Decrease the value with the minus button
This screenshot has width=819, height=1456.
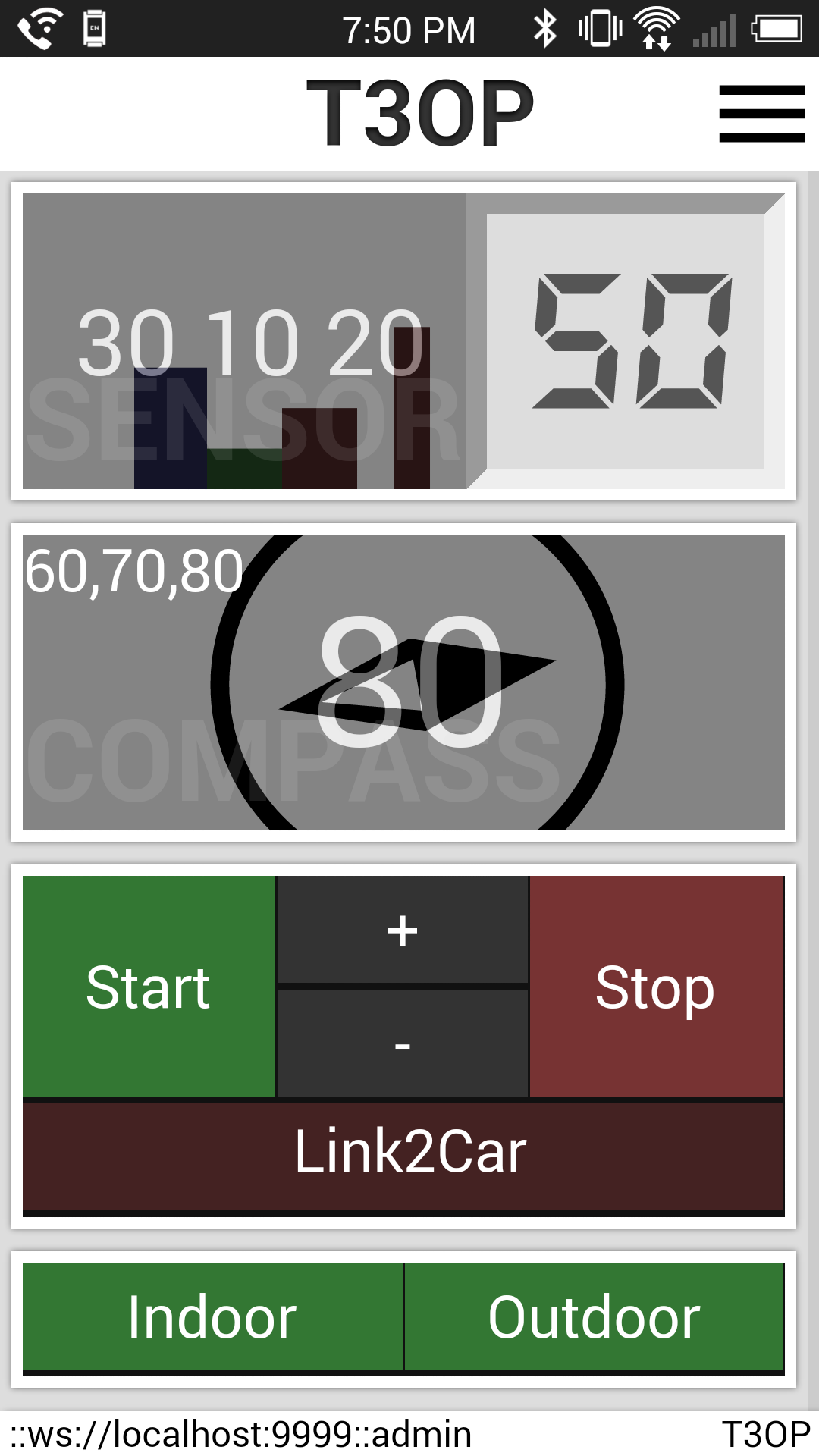[403, 1043]
